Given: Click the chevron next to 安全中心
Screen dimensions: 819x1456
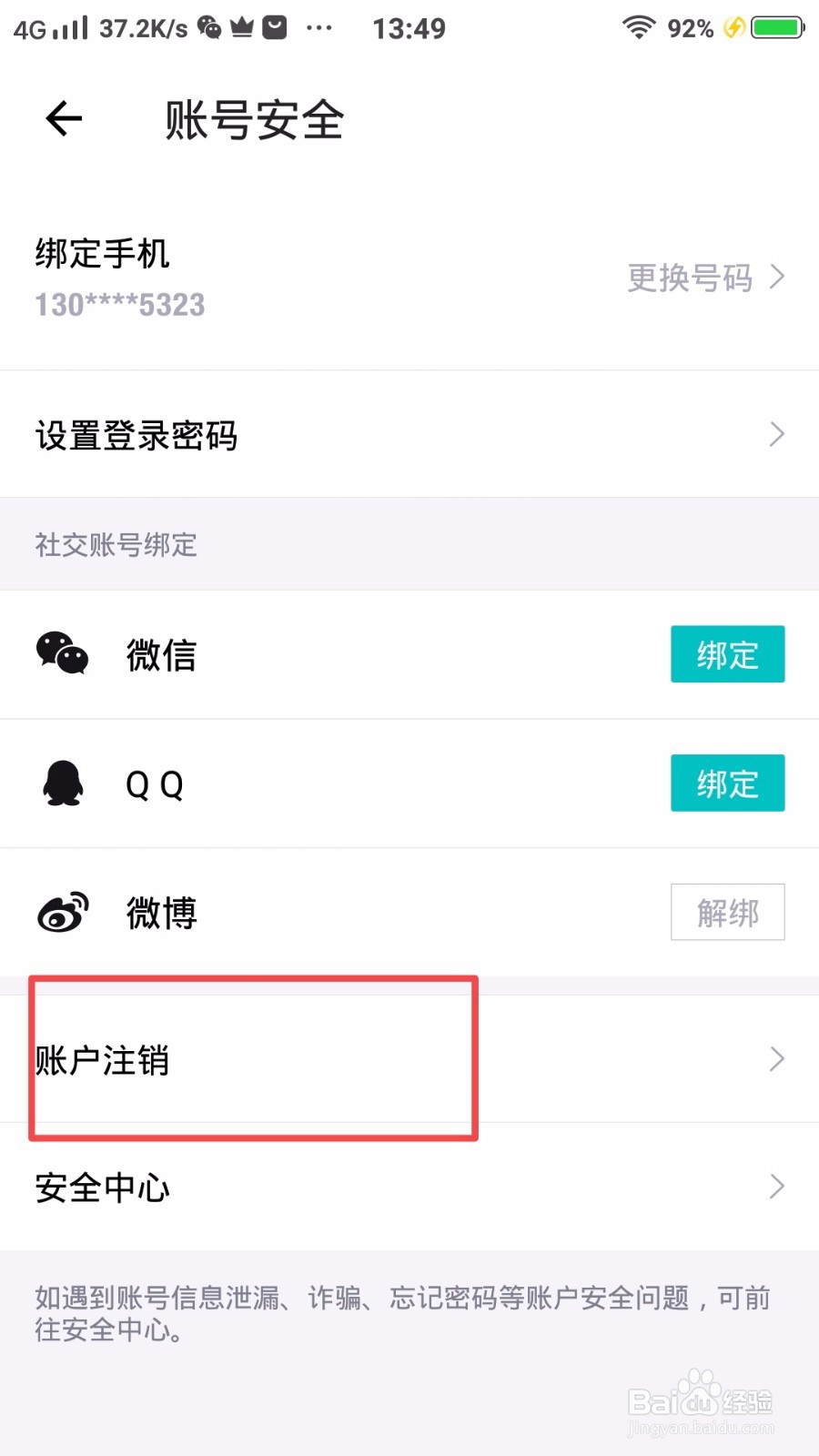Looking at the screenshot, I should pyautogui.click(x=776, y=1186).
